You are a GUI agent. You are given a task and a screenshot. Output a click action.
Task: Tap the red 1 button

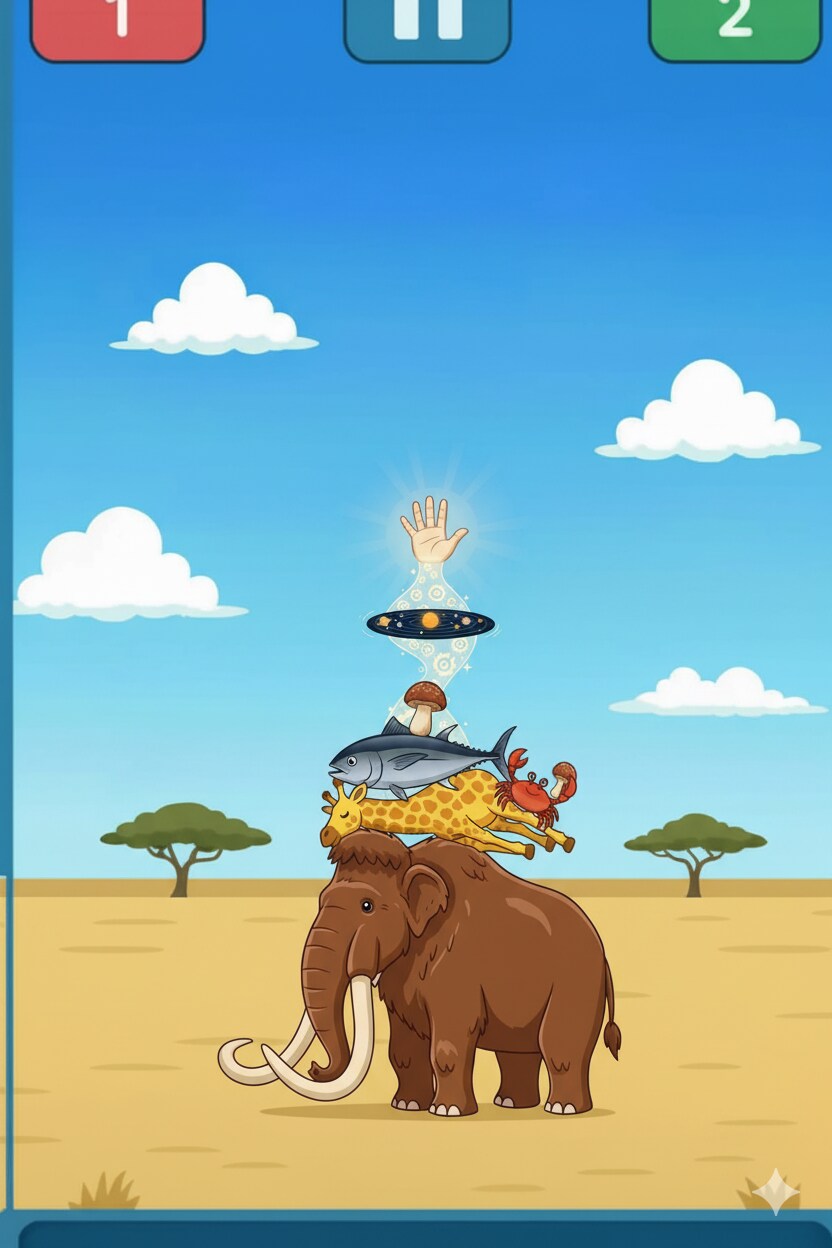click(118, 26)
